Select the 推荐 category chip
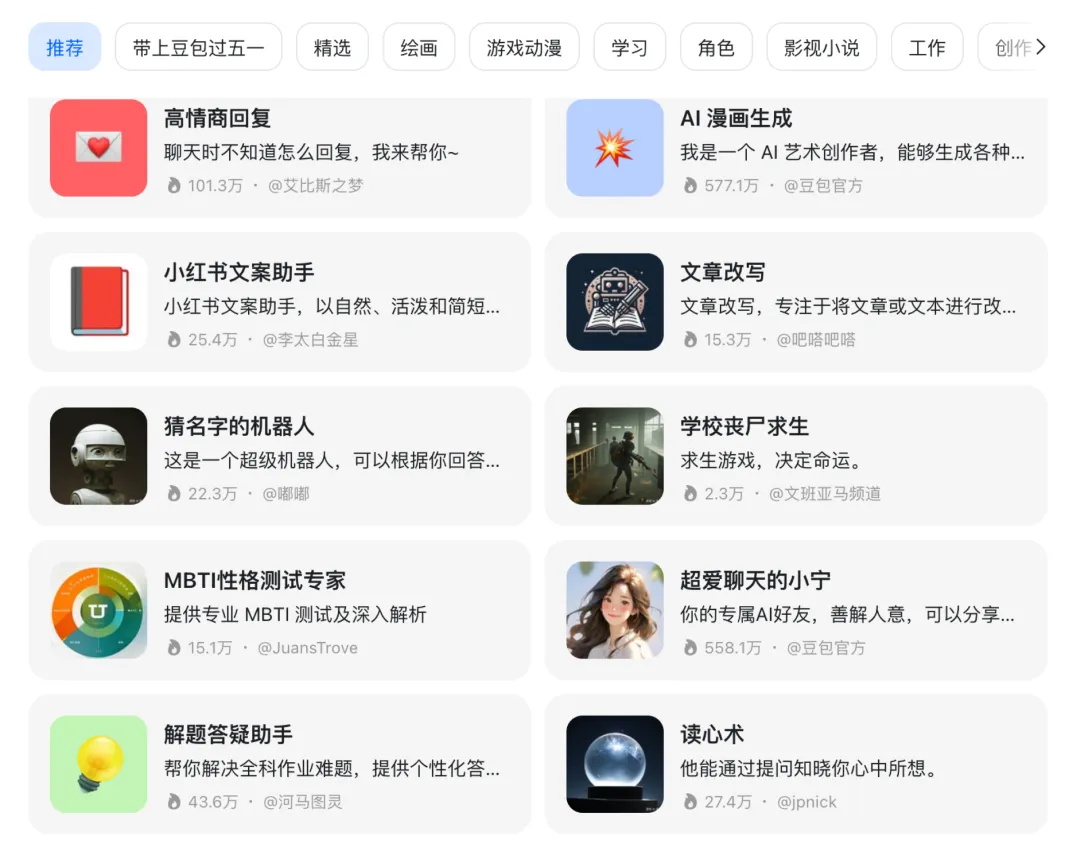Viewport: 1080px width, 853px height. [x=64, y=47]
